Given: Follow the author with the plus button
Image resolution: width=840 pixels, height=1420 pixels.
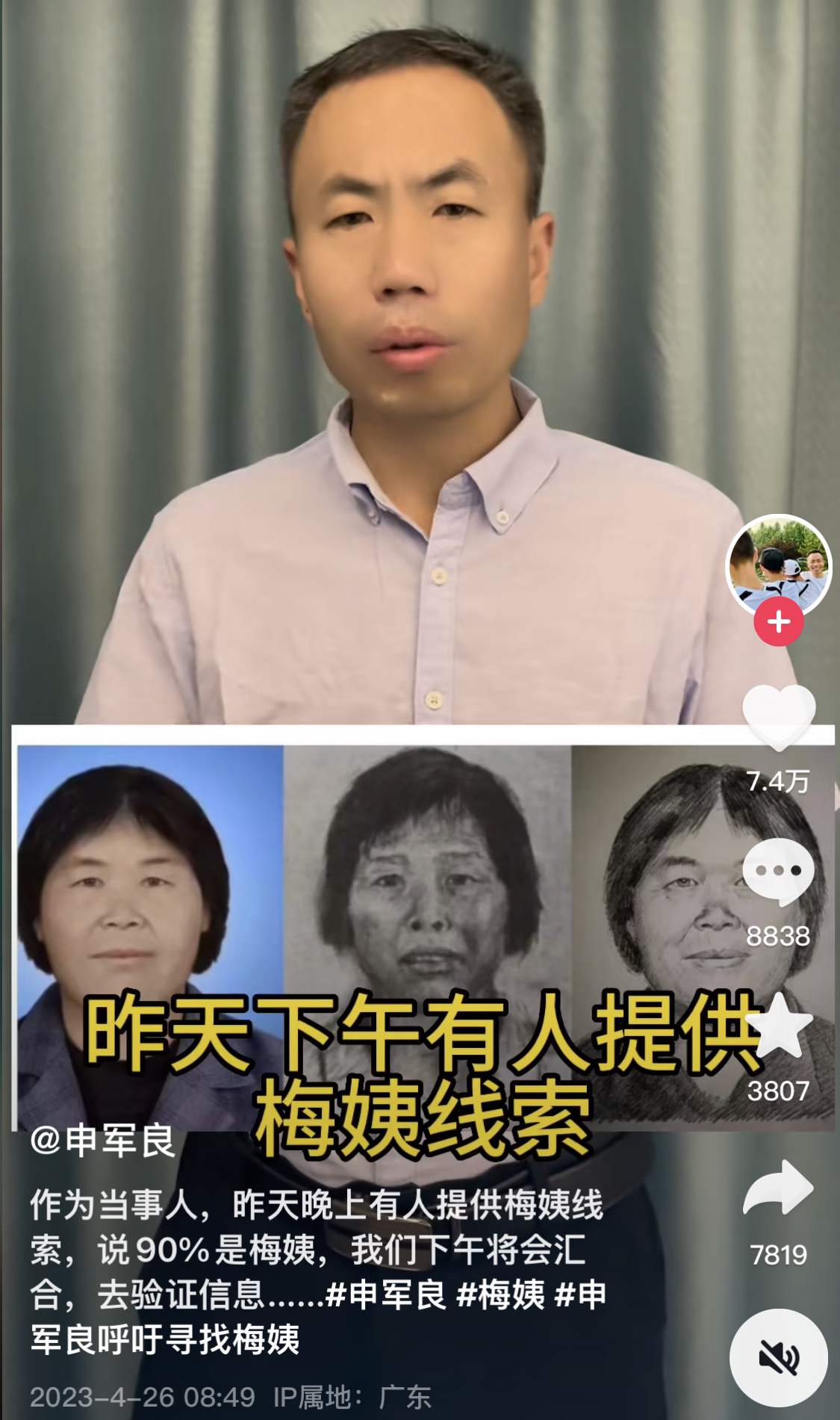Looking at the screenshot, I should tap(778, 621).
